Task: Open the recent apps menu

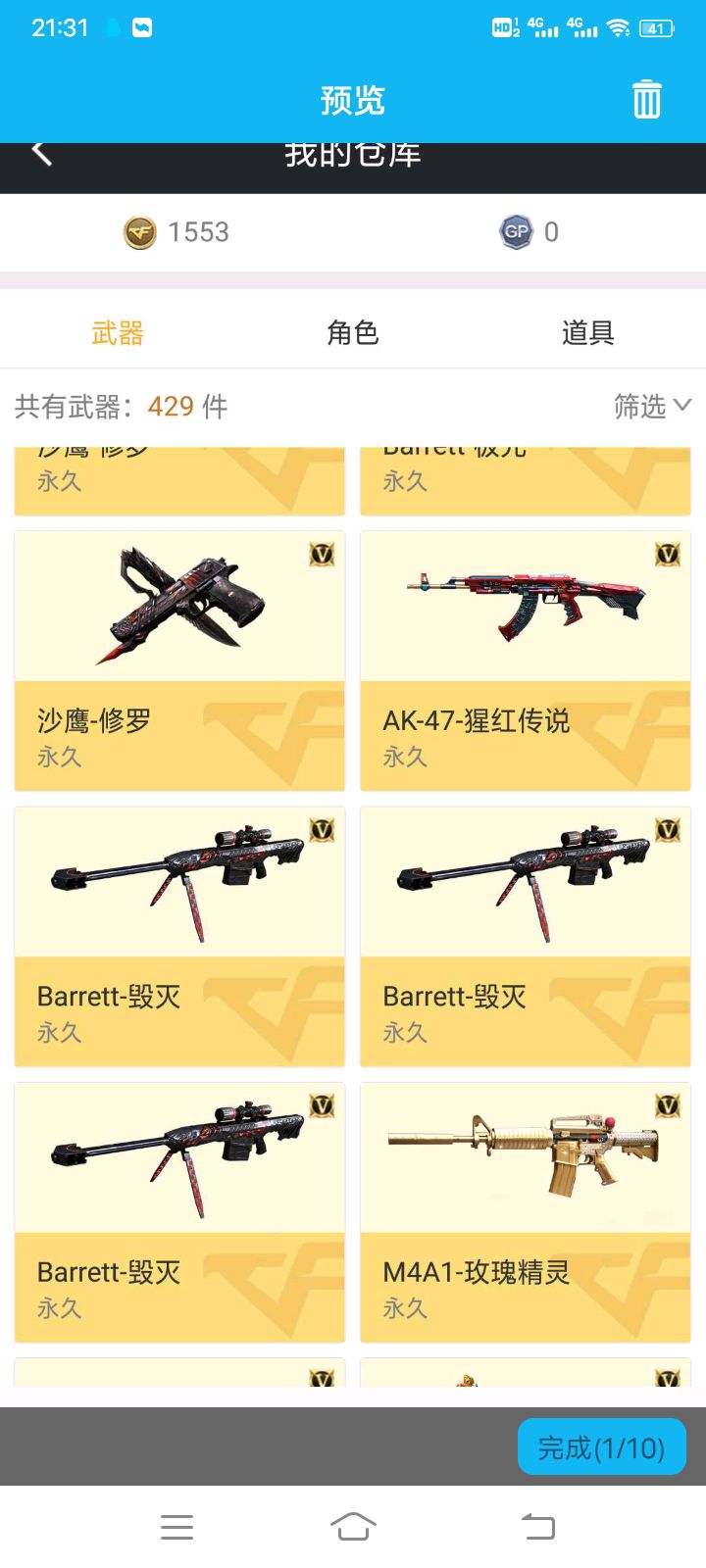Action: click(x=176, y=1526)
